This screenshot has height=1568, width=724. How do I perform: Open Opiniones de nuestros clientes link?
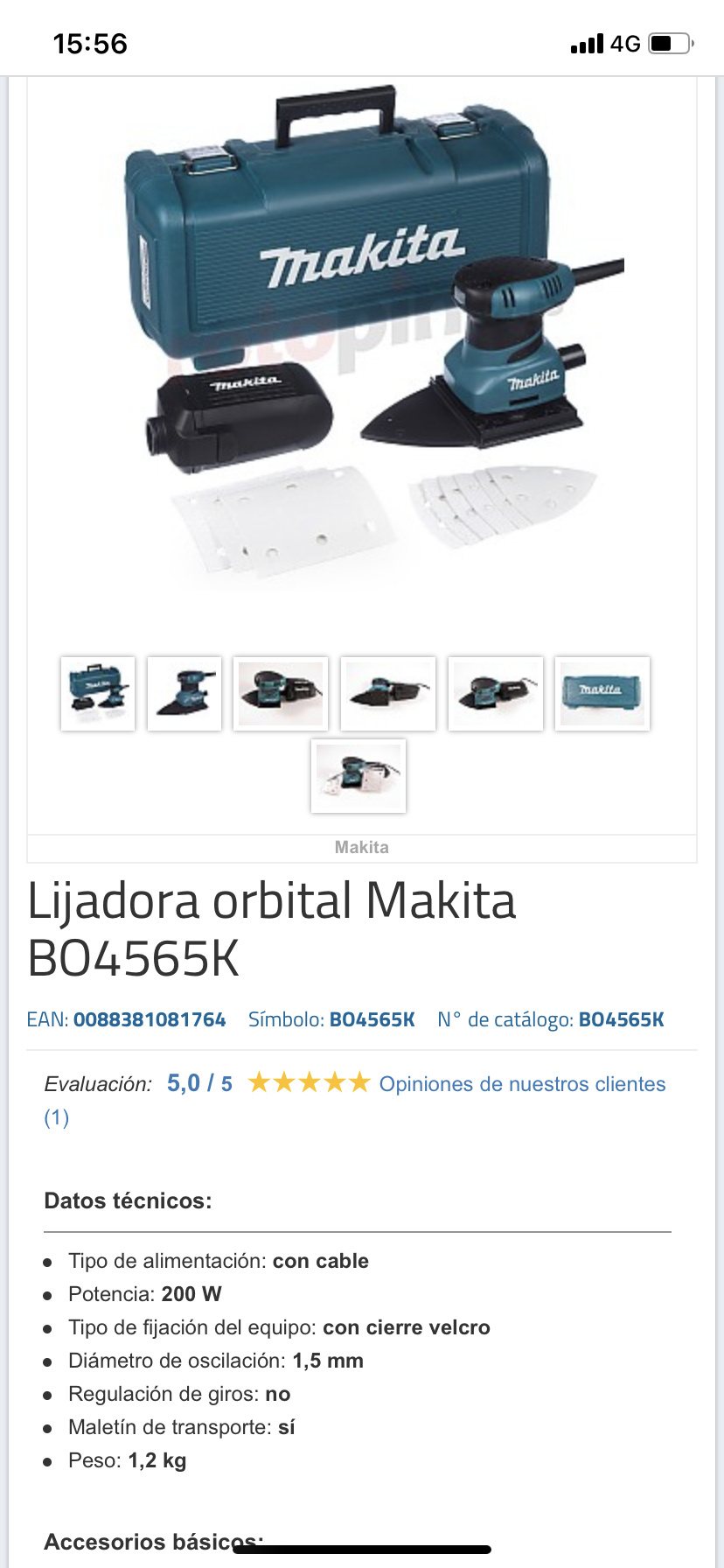click(x=522, y=1084)
